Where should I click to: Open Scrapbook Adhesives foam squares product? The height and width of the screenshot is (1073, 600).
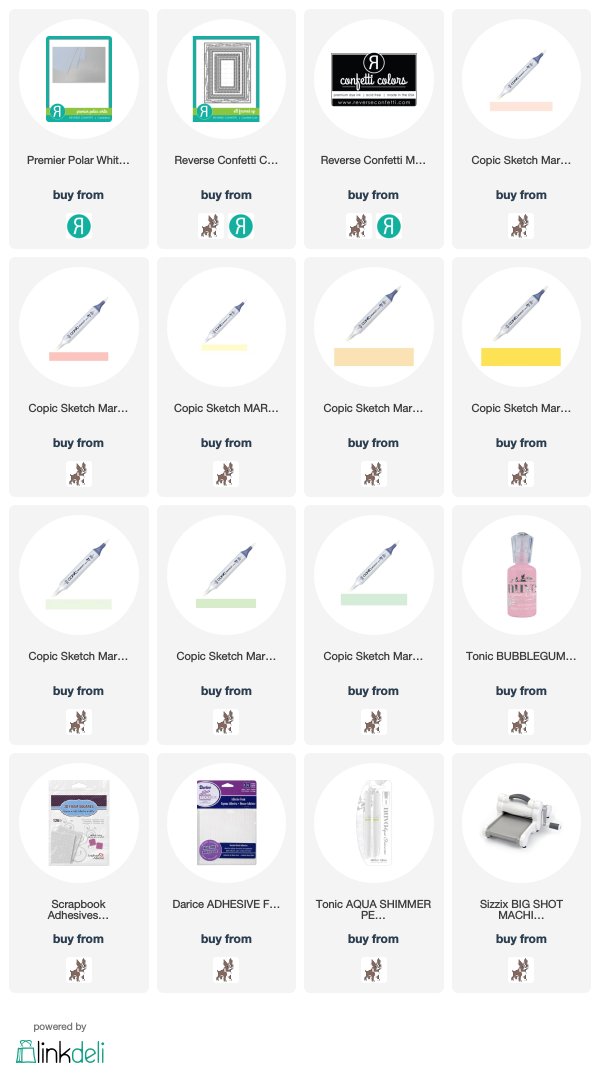(x=79, y=823)
